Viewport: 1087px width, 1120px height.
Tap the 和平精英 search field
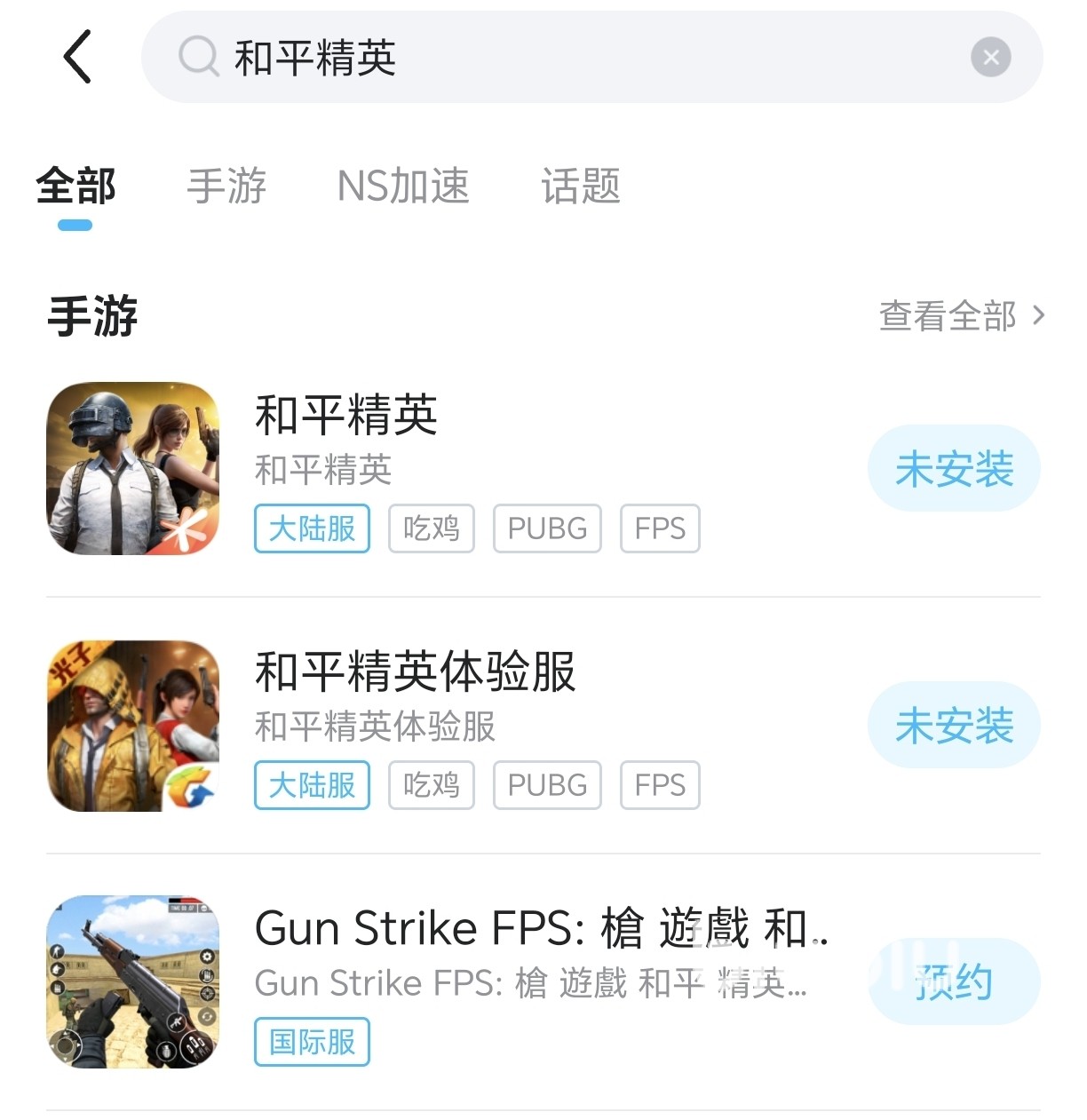click(x=568, y=58)
